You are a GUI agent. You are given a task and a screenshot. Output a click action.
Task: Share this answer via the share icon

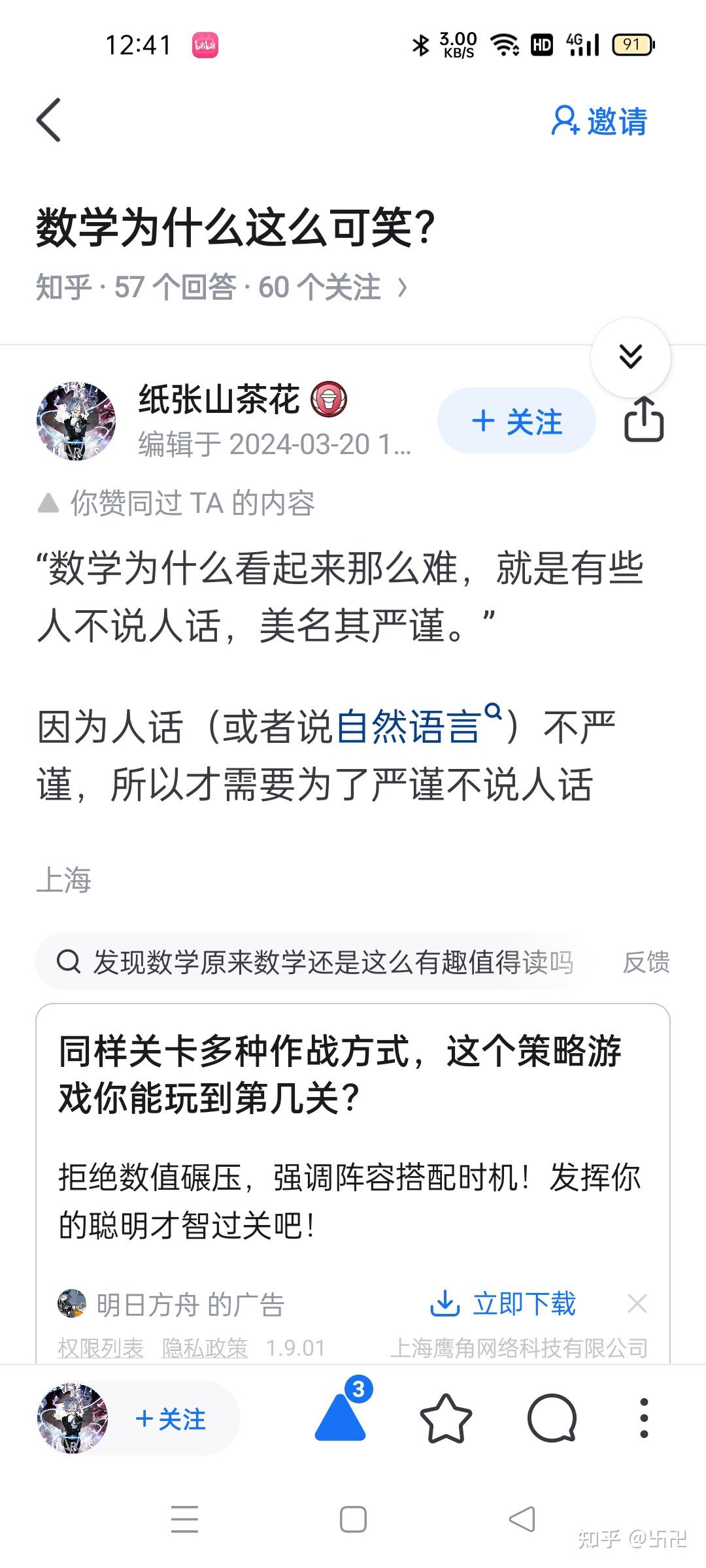point(644,420)
